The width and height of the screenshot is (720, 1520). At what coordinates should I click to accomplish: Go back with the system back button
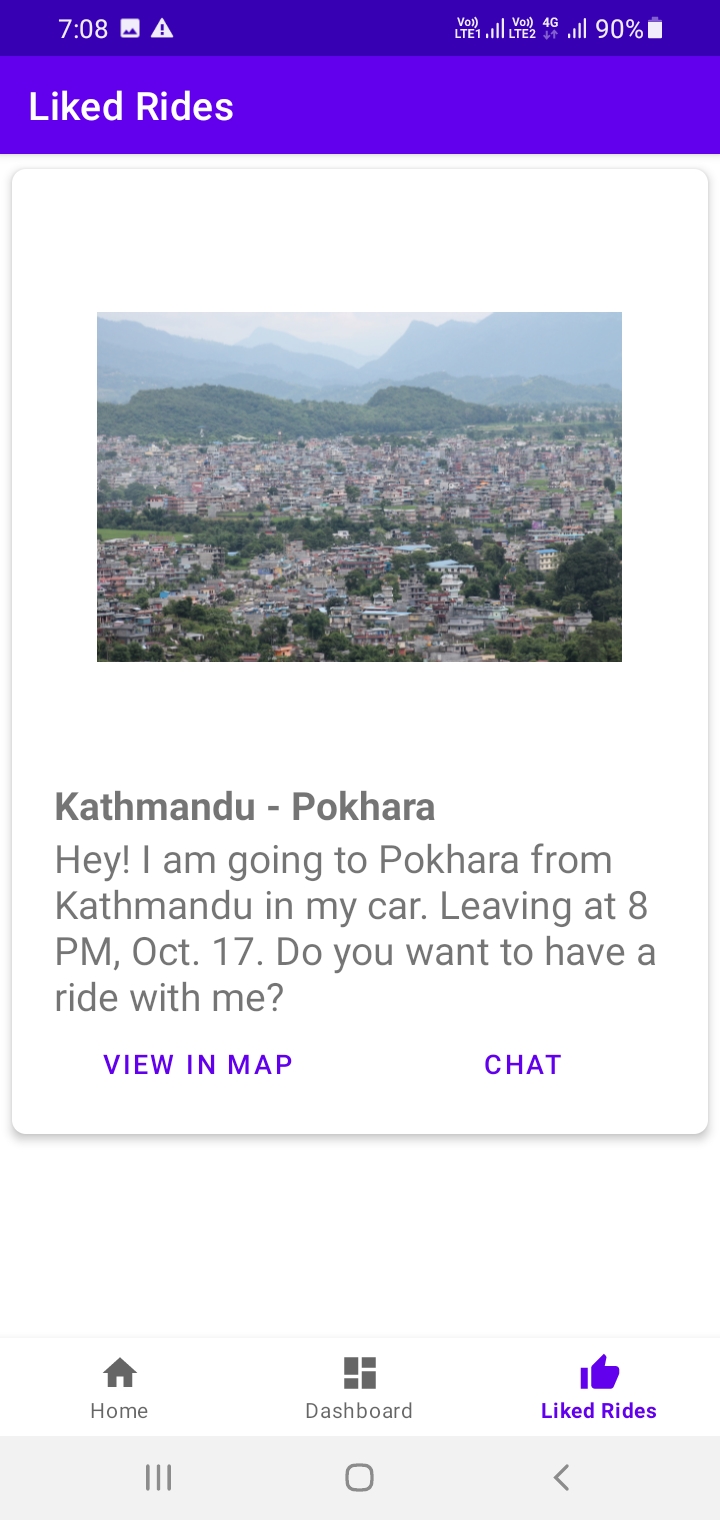click(x=561, y=1477)
